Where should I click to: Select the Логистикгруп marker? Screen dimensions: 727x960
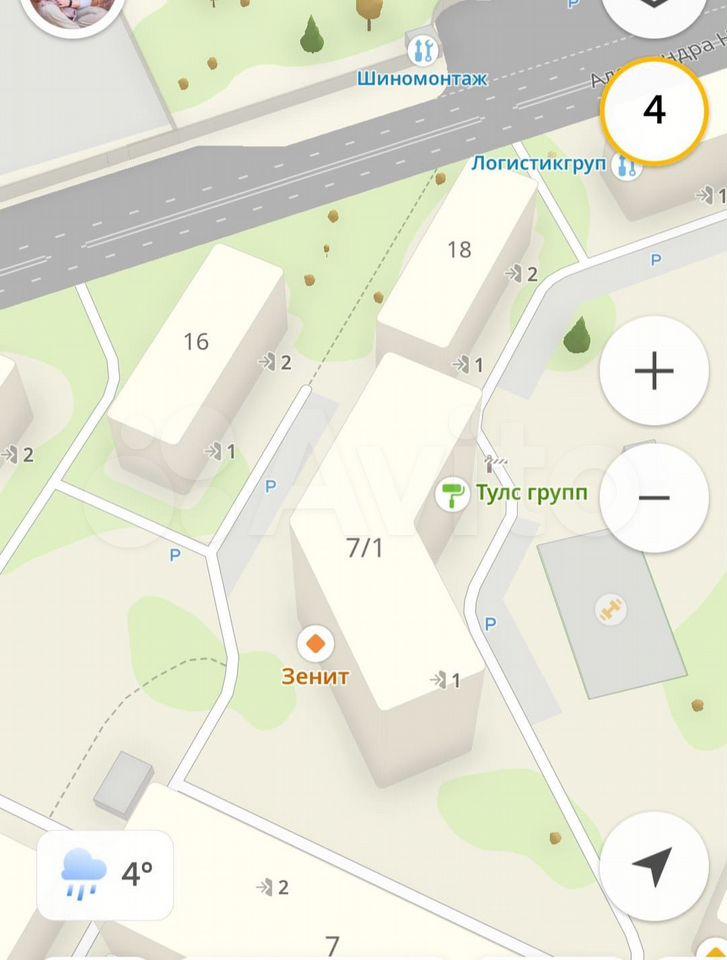[629, 166]
